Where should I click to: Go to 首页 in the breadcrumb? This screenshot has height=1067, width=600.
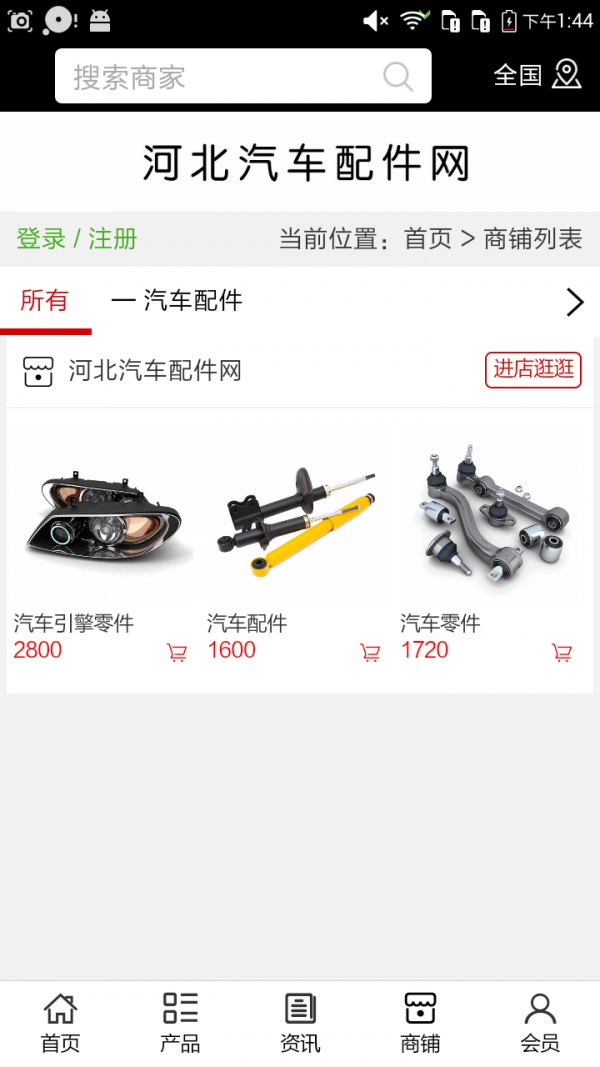tap(428, 239)
